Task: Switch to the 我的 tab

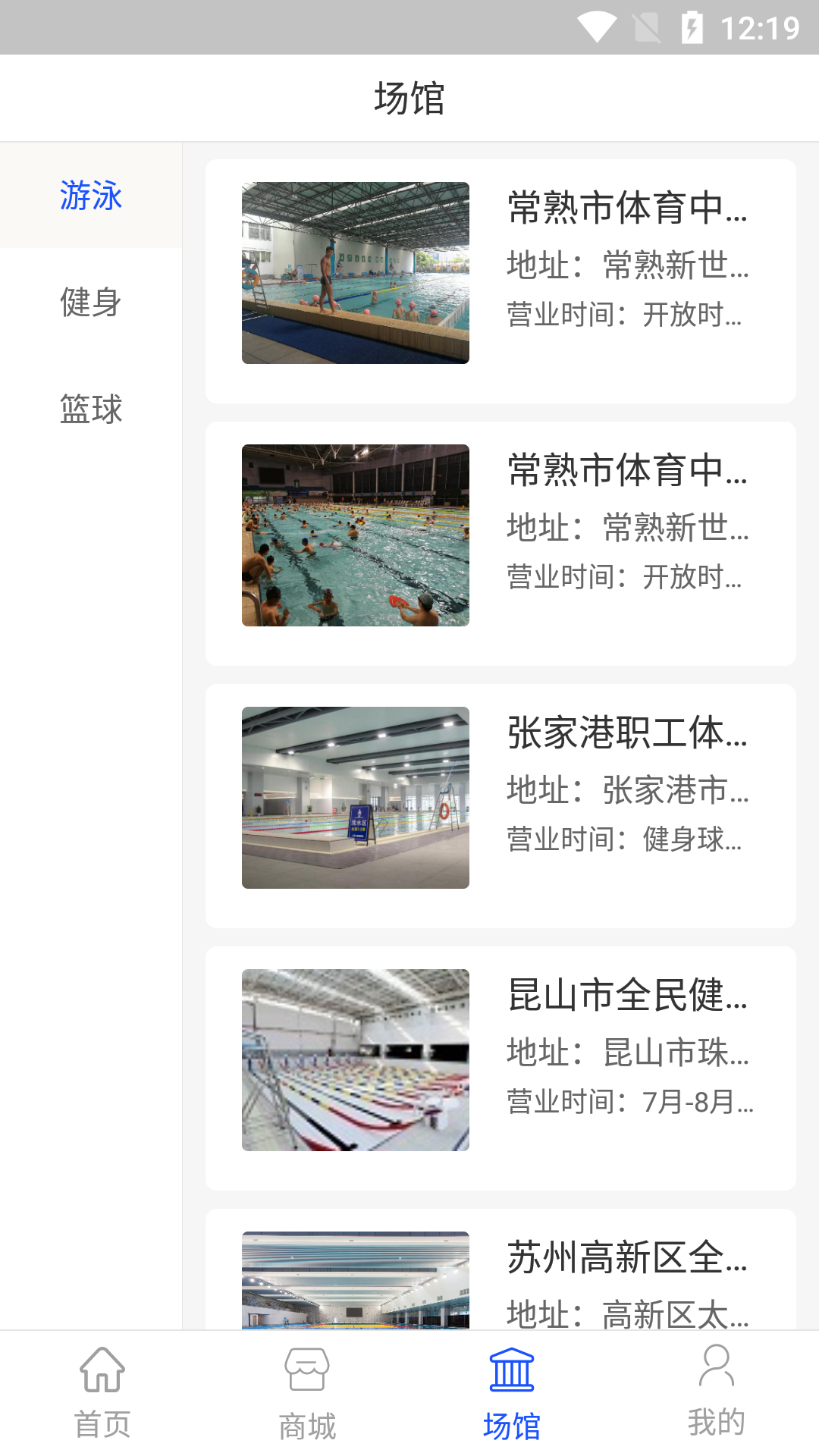Action: pyautogui.click(x=717, y=1394)
